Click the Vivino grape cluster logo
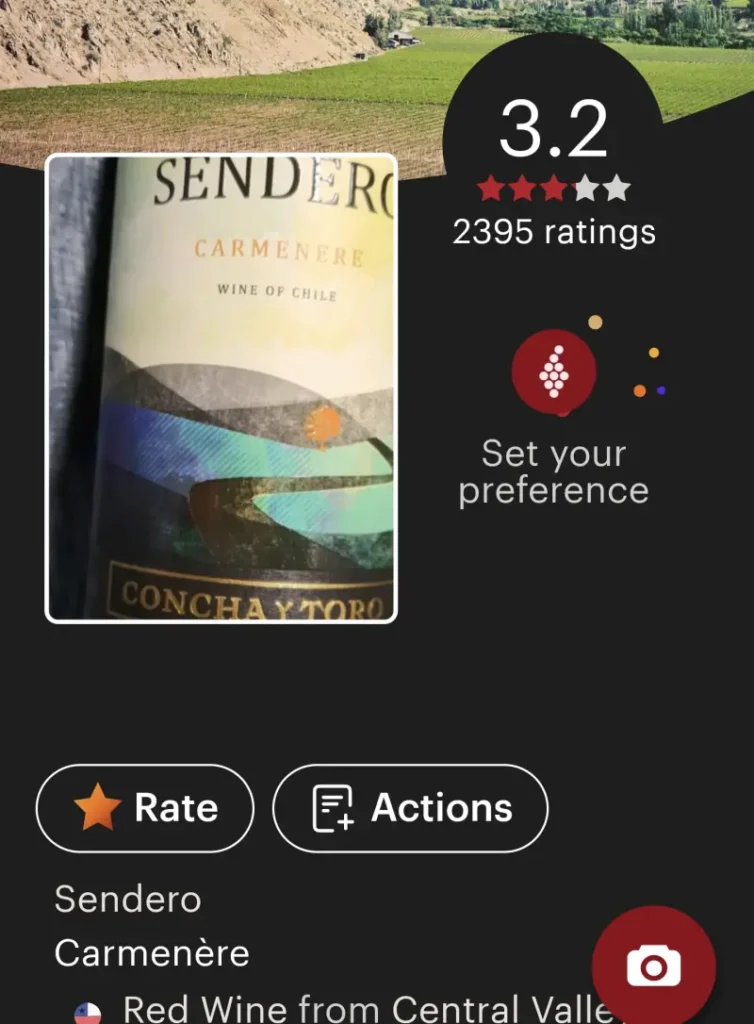 (x=554, y=370)
